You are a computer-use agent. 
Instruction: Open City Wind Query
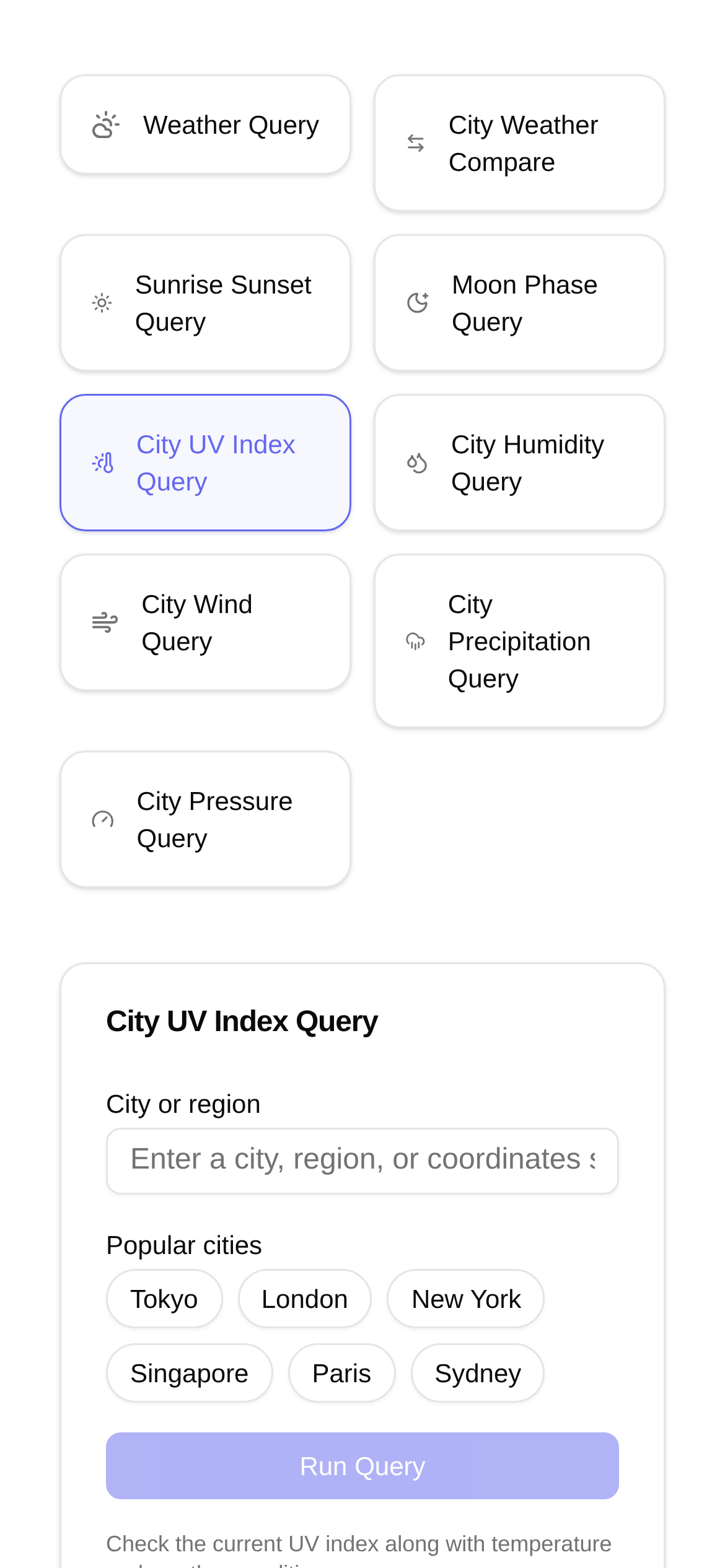click(x=205, y=622)
